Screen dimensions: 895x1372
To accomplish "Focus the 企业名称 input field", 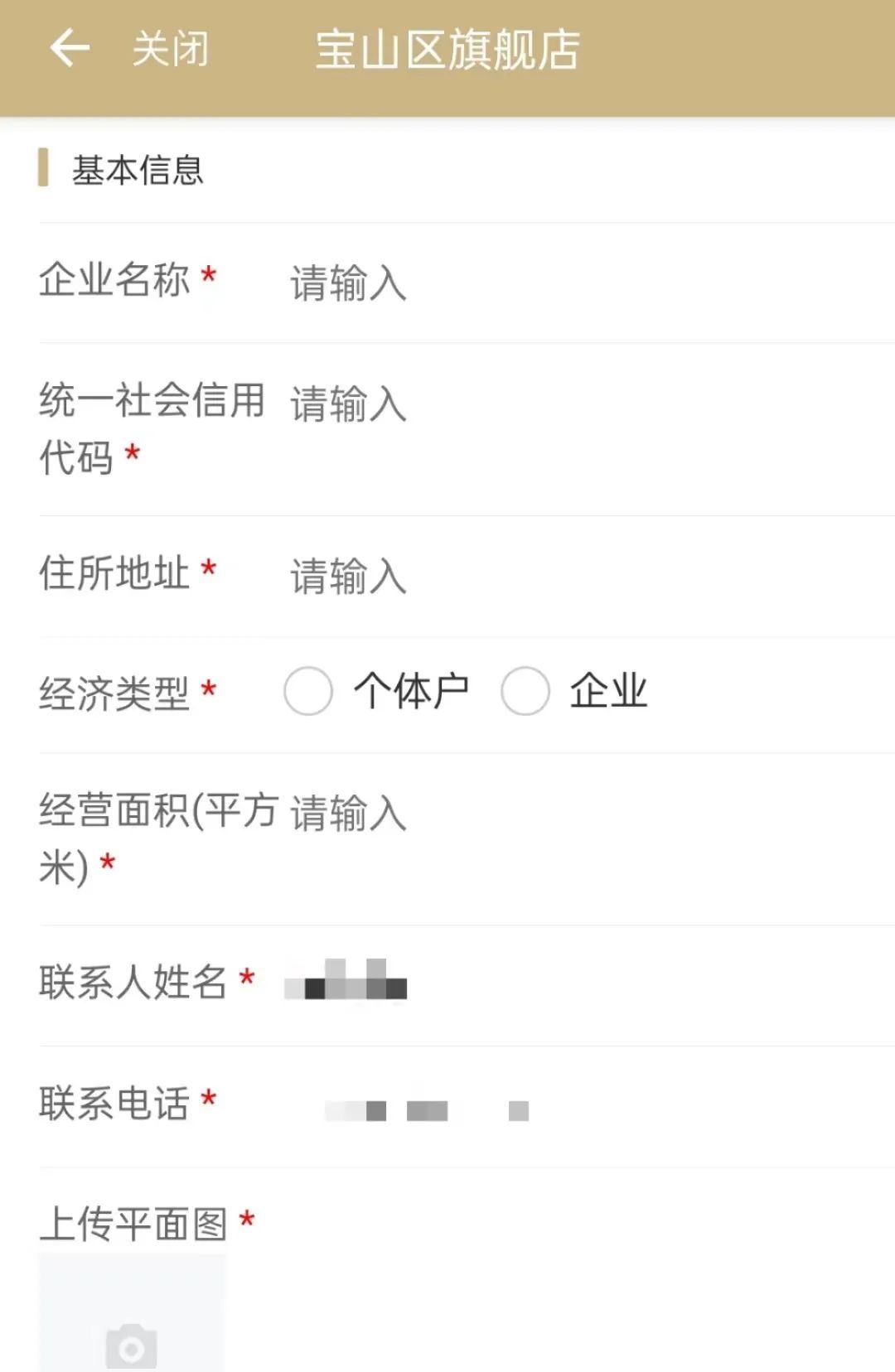I will (497, 283).
